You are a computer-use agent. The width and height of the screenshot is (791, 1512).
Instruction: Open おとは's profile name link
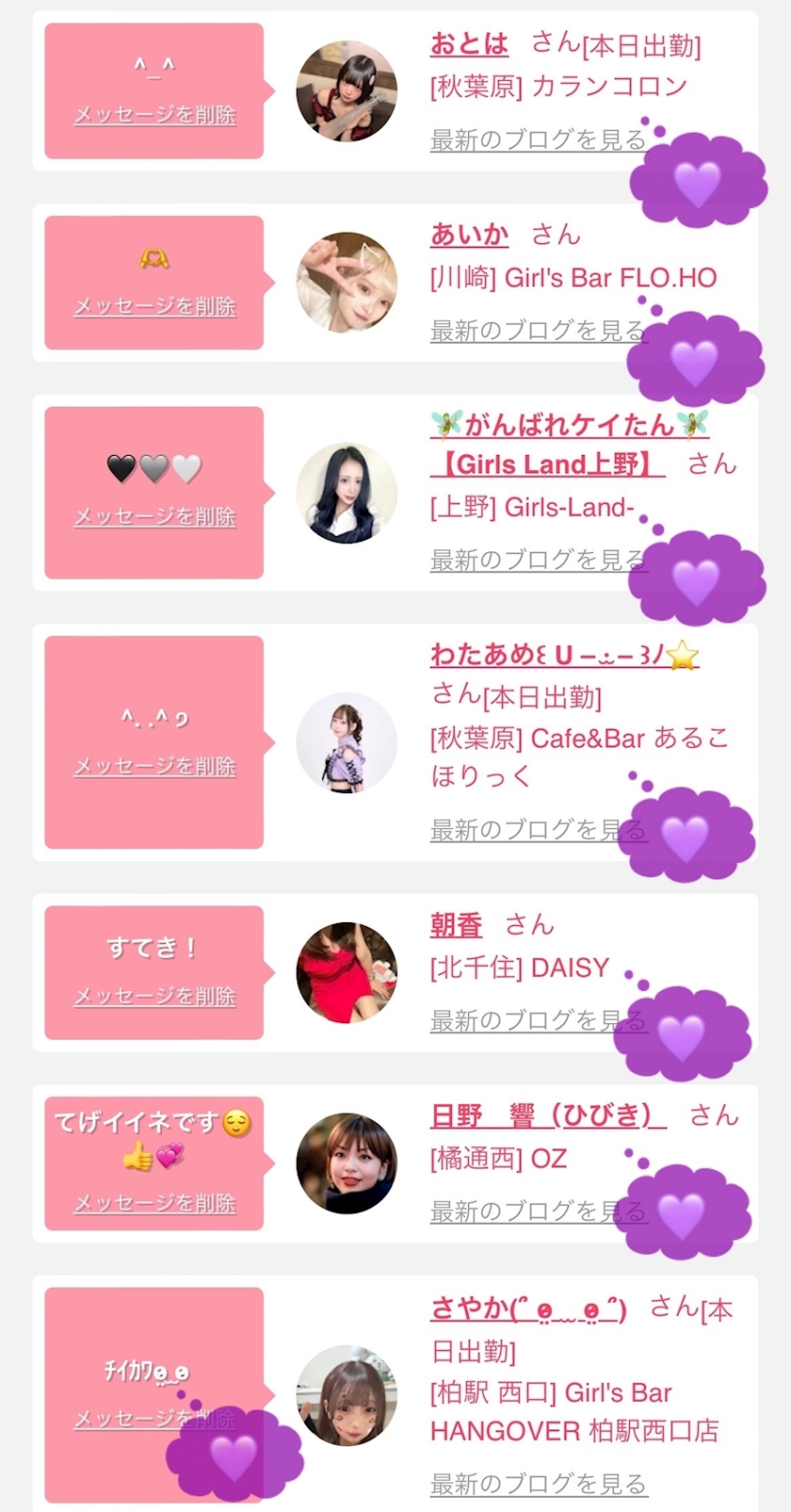[469, 44]
